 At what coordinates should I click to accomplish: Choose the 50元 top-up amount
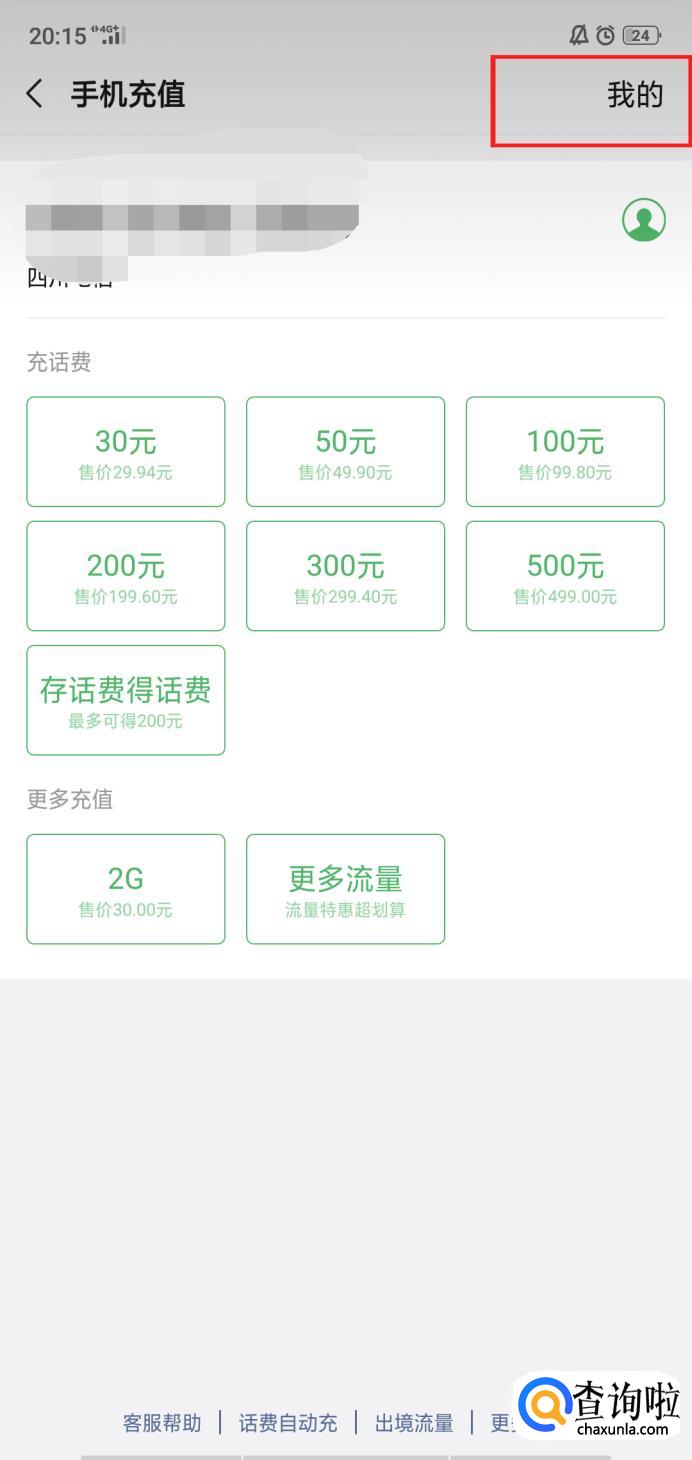[345, 452]
